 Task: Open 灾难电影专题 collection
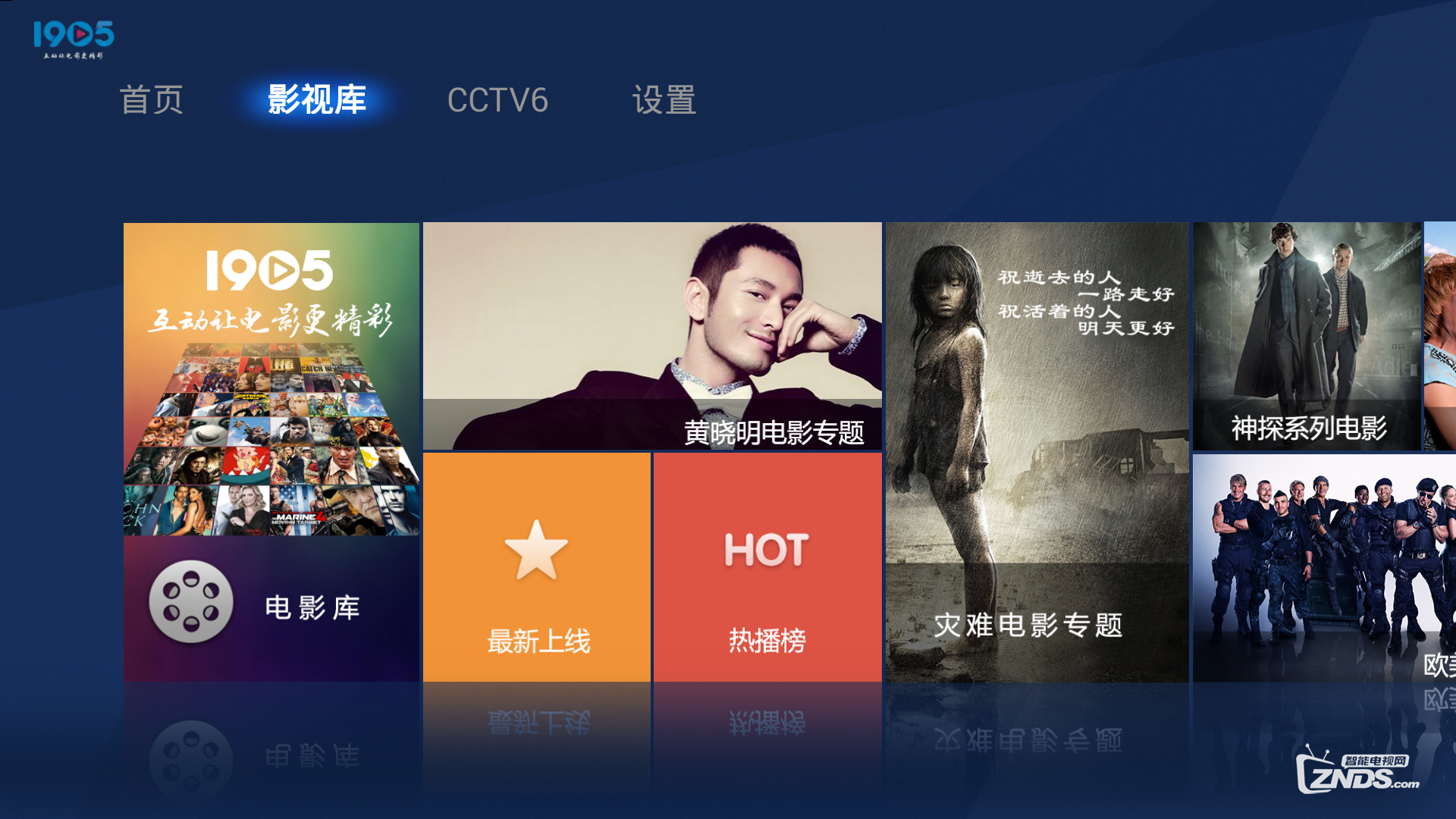pos(1037,452)
